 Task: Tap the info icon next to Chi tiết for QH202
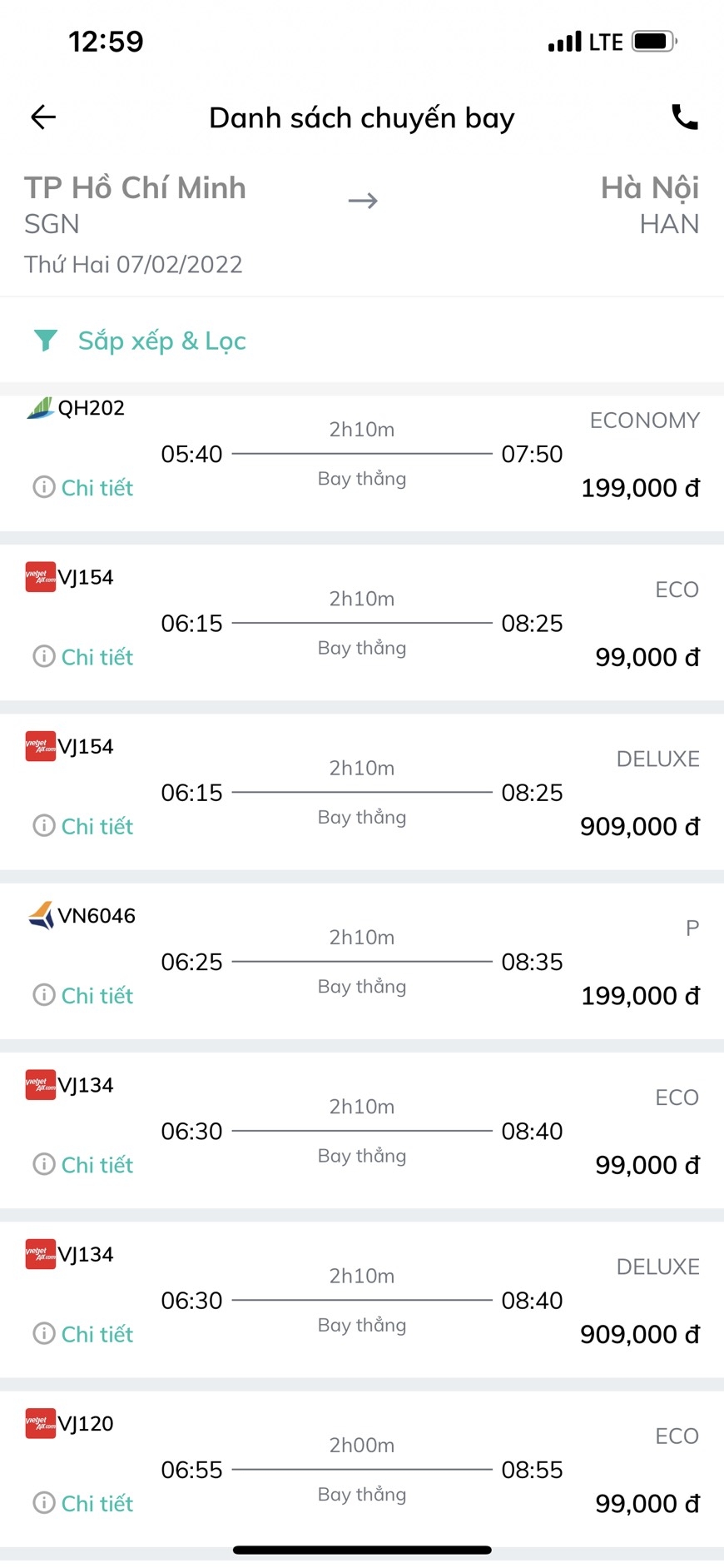[x=42, y=487]
